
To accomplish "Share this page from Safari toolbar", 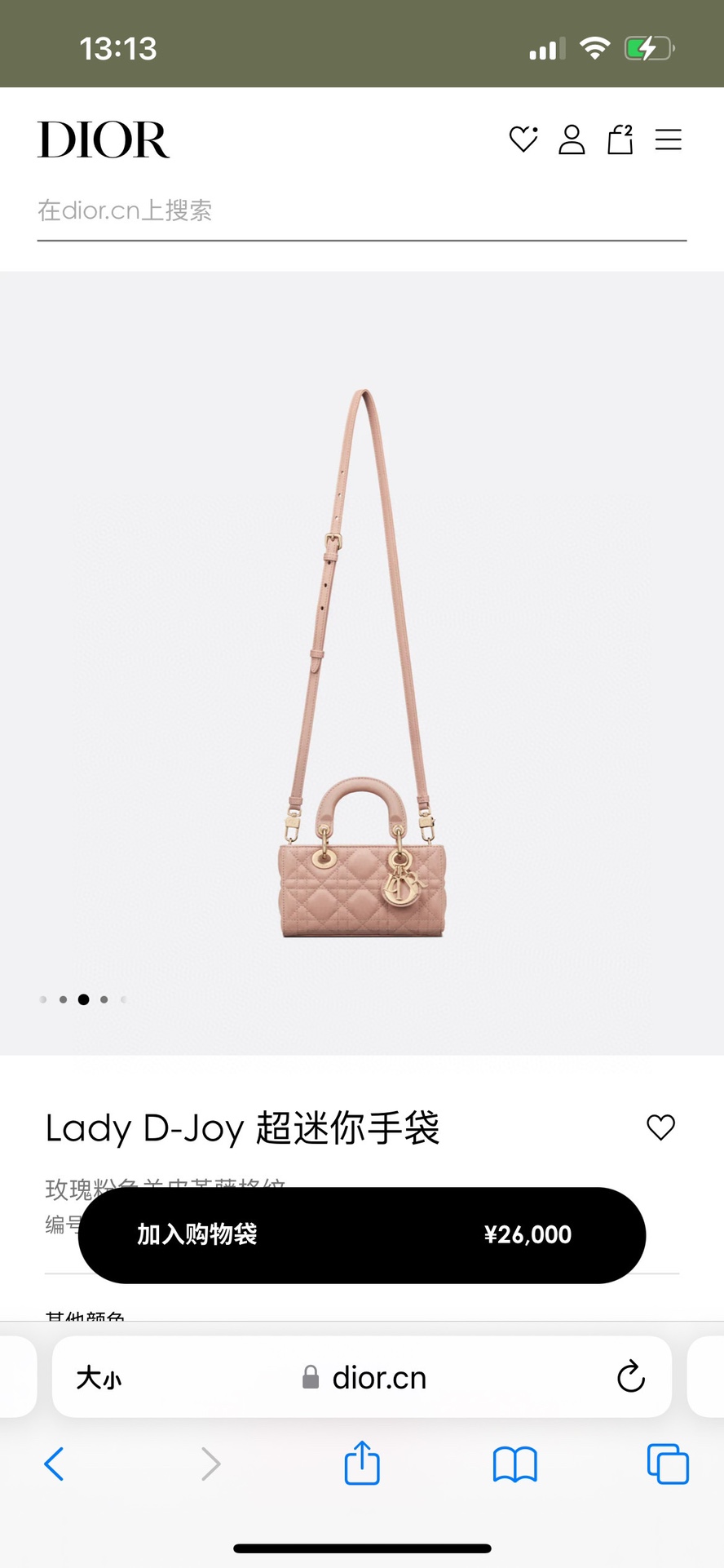I will (x=362, y=1464).
